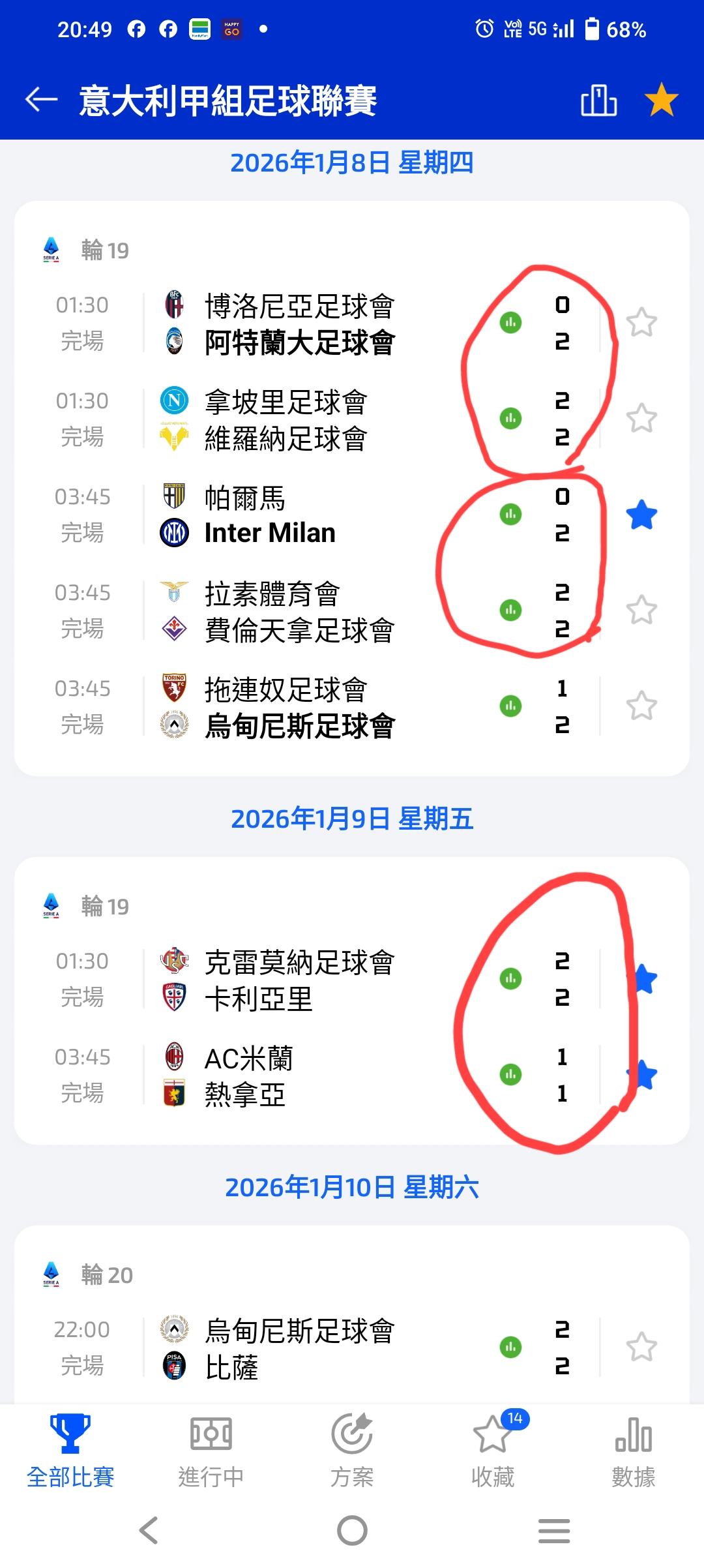Switch to the 數據 tab
The image size is (704, 1568).
pyautogui.click(x=634, y=1451)
